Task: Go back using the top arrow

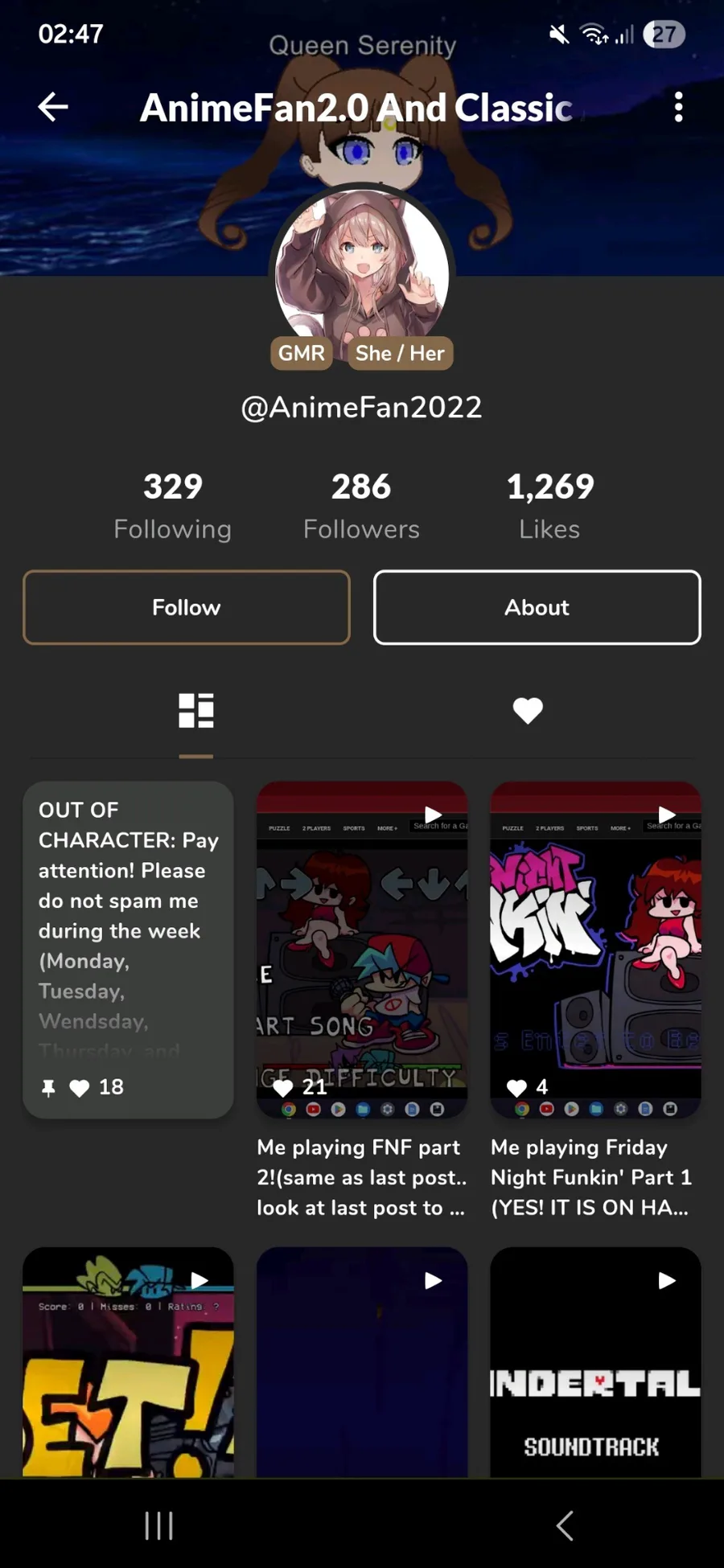Action: click(x=53, y=107)
